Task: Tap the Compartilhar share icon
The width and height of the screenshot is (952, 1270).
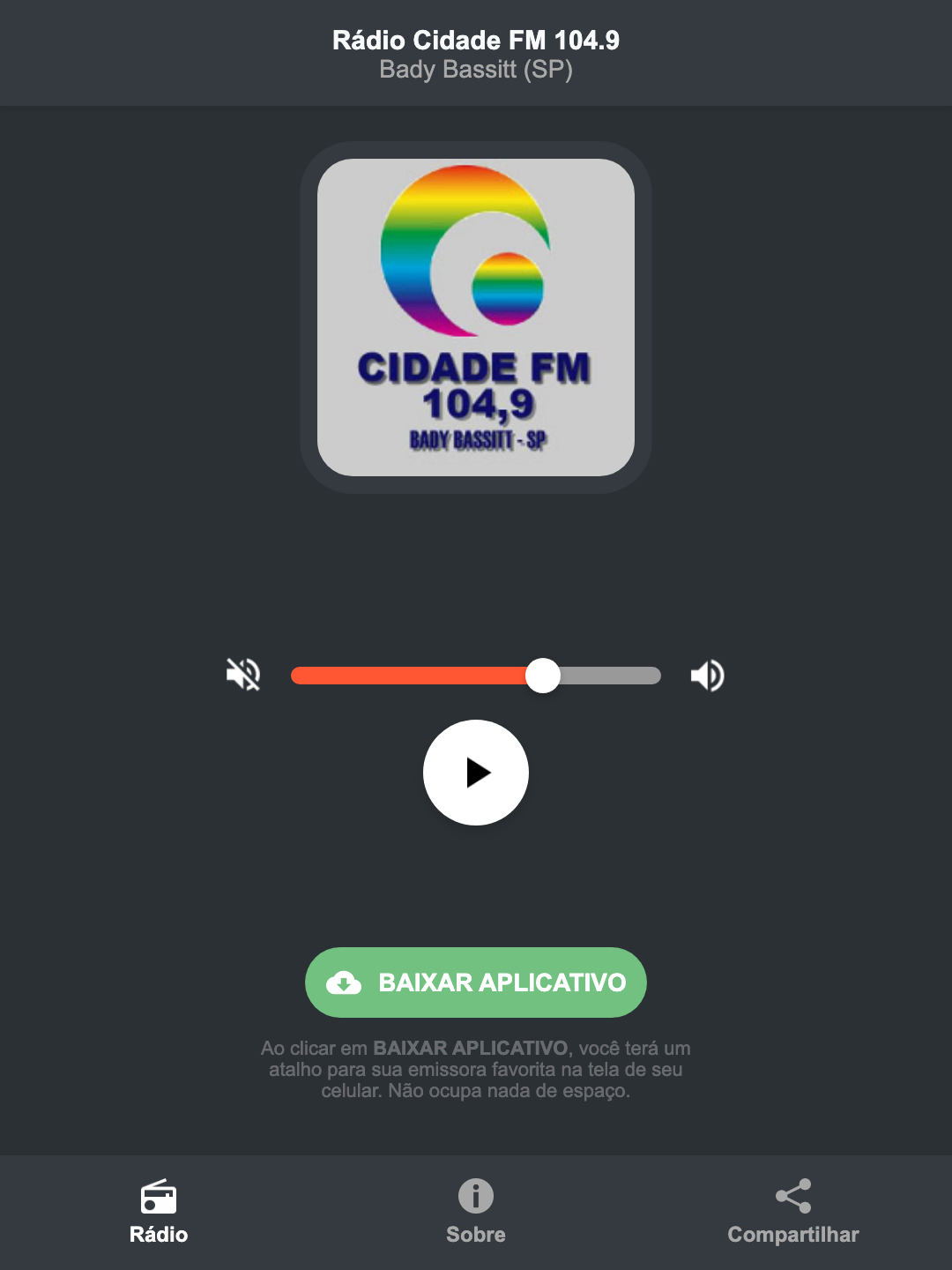Action: (792, 1195)
